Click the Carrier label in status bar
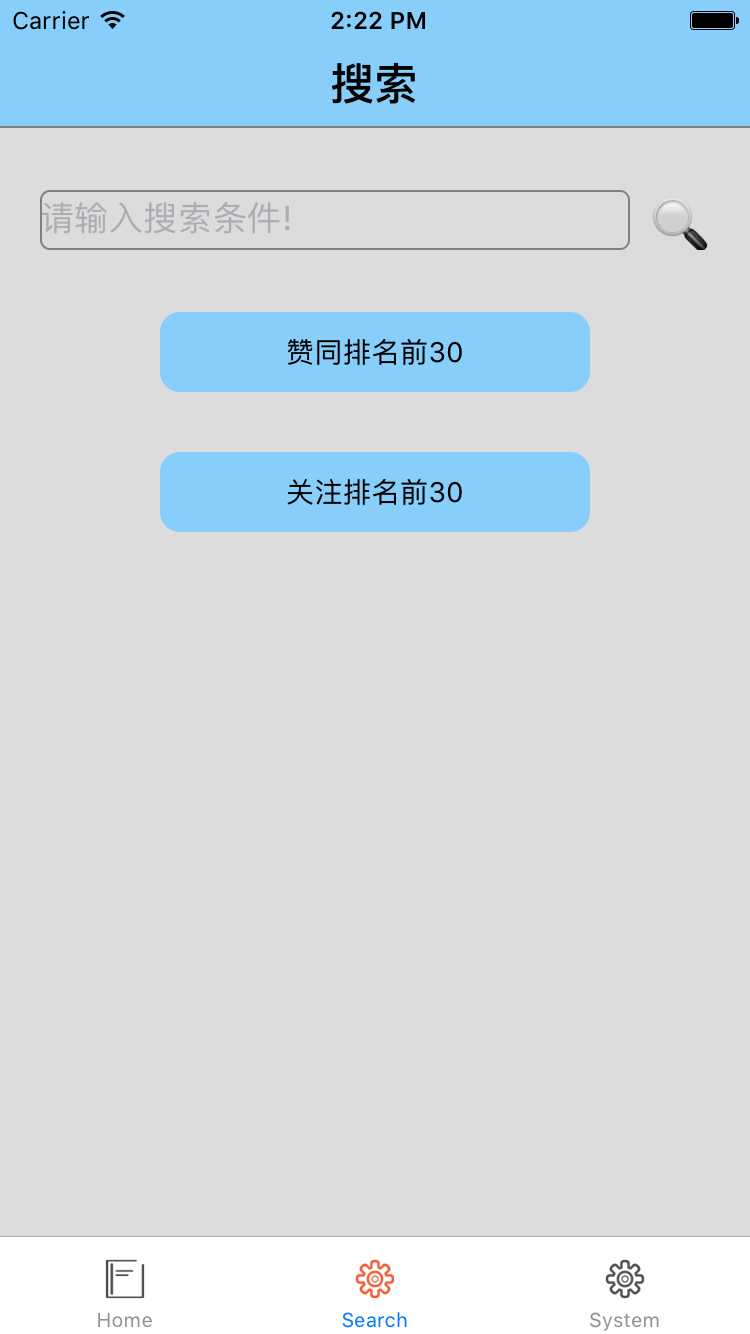This screenshot has height=1334, width=750. (x=48, y=20)
